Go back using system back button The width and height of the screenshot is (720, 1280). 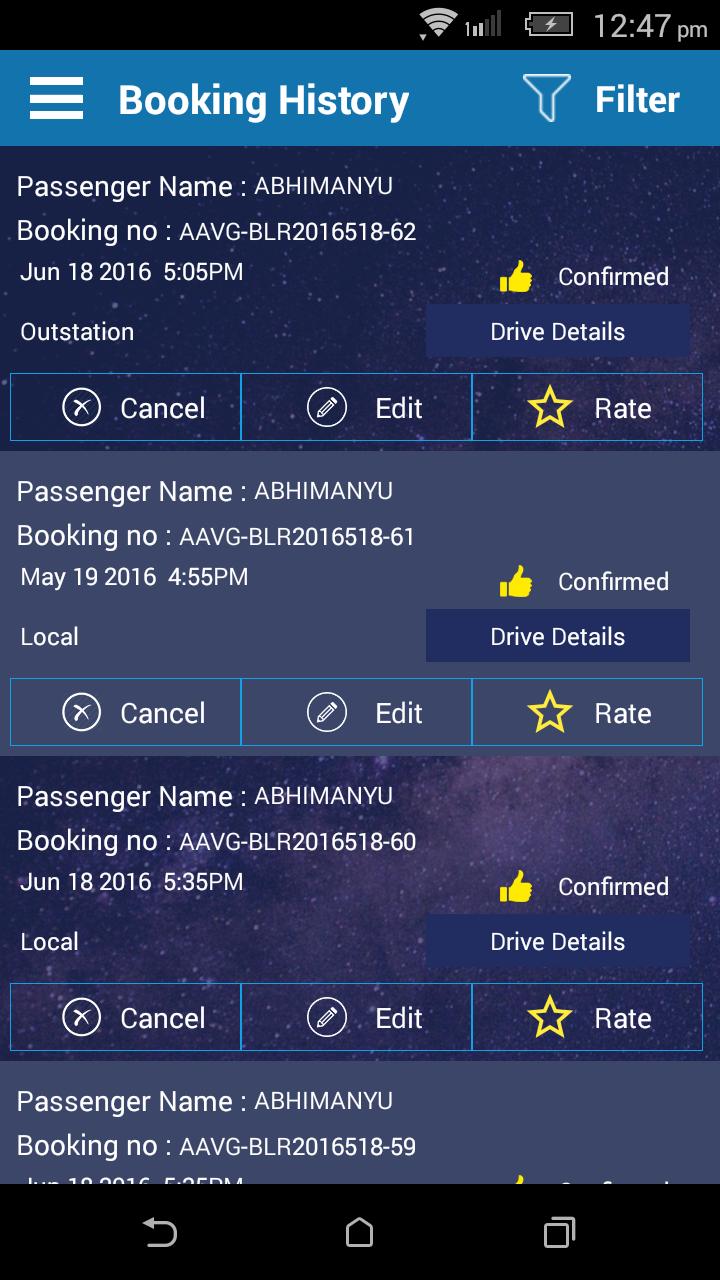tap(160, 1233)
